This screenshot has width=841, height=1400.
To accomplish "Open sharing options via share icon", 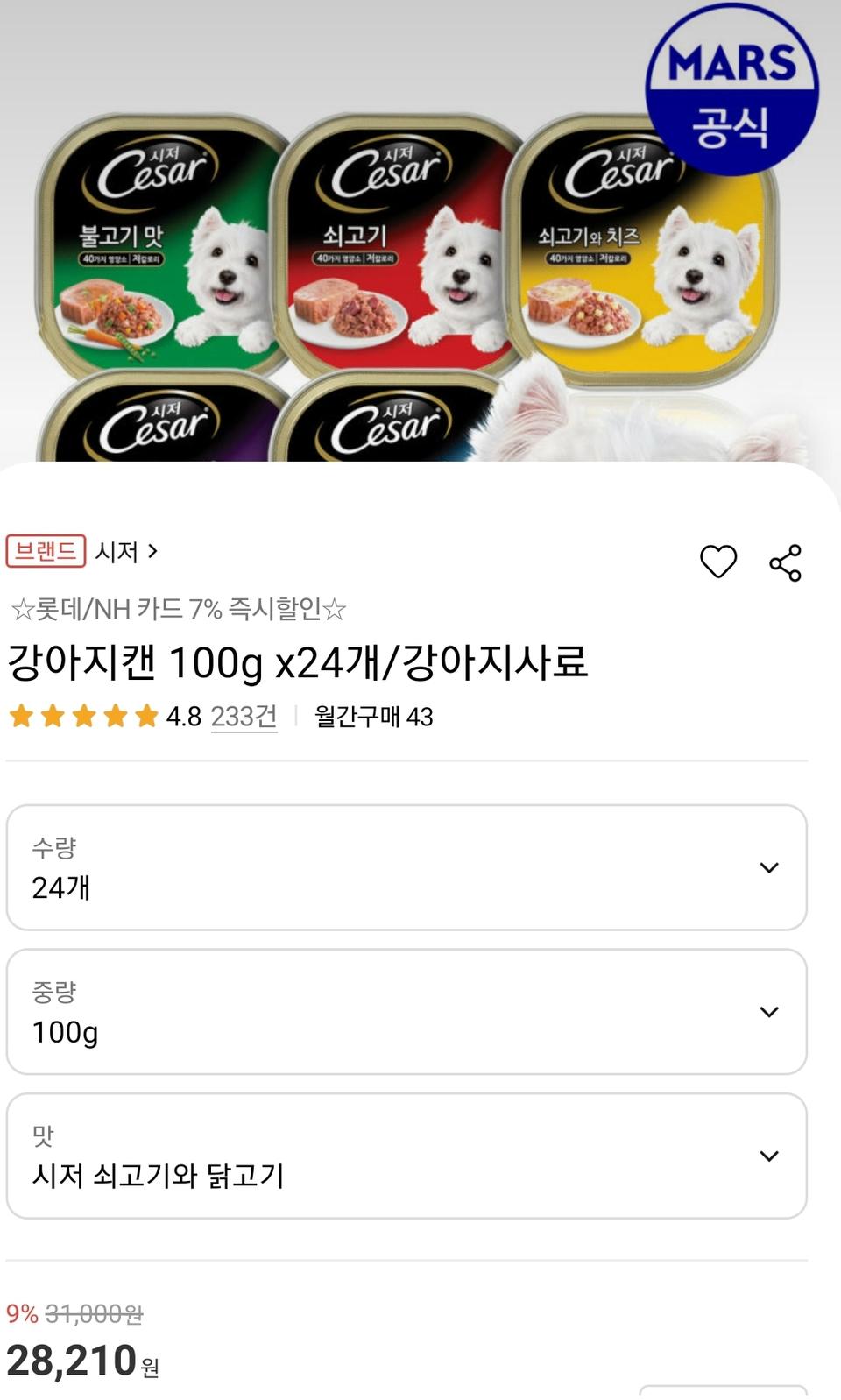I will [x=785, y=563].
